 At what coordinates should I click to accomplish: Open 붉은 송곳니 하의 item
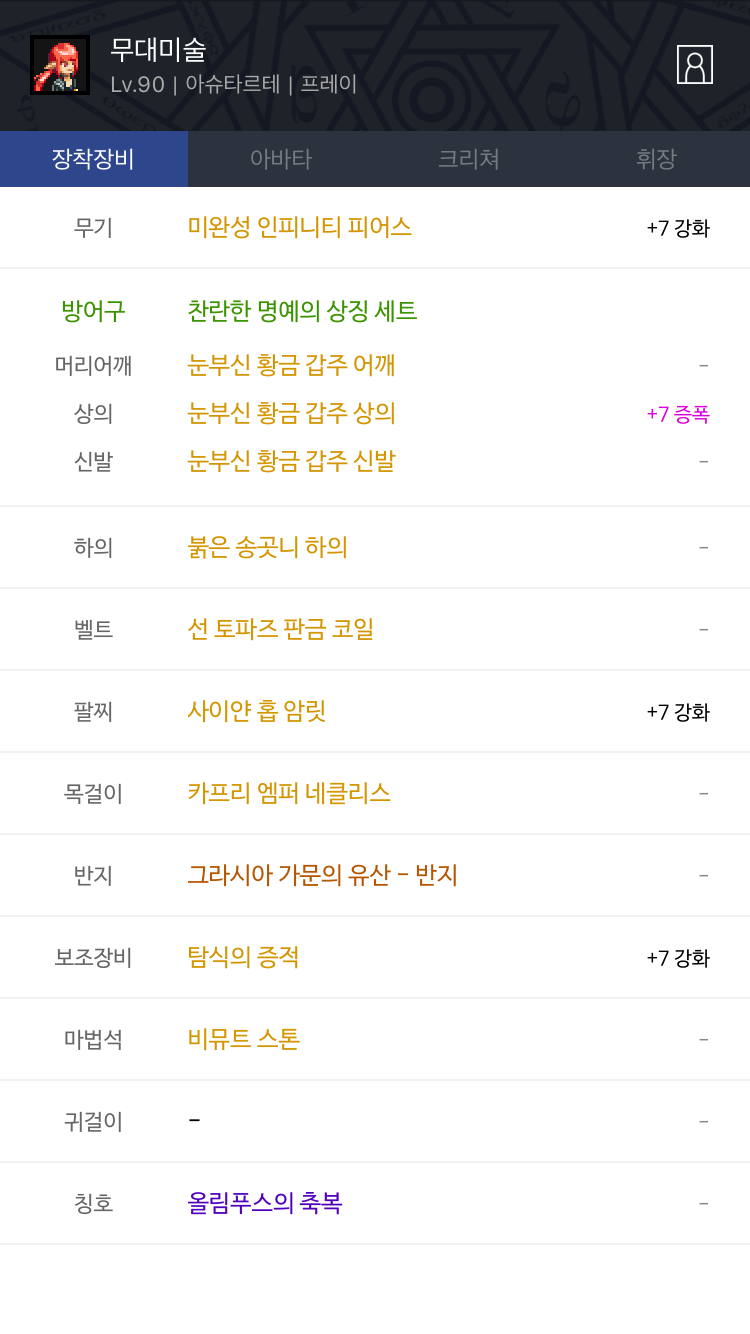coord(267,547)
